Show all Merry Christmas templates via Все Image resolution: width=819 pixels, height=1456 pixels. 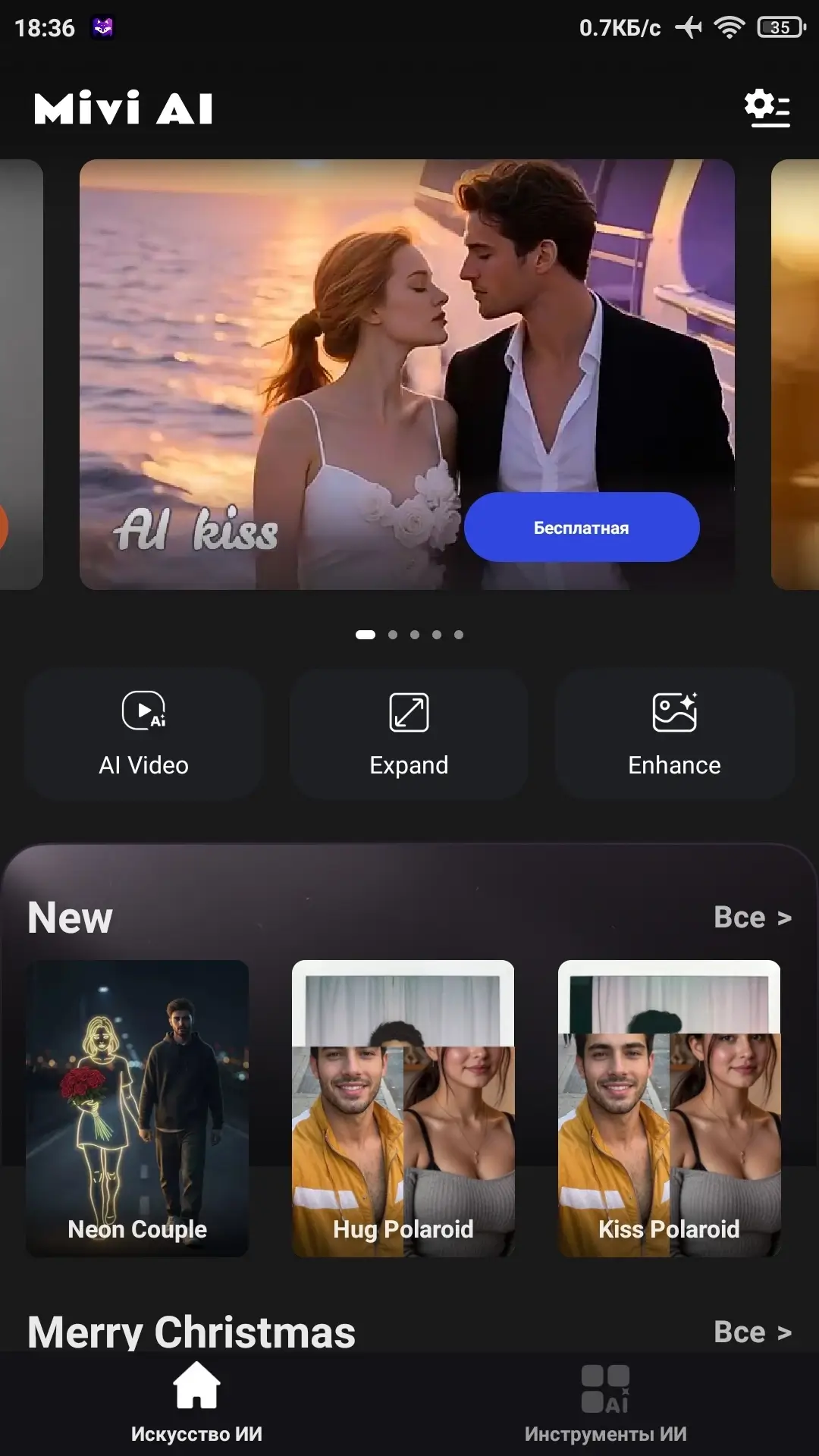click(752, 1332)
